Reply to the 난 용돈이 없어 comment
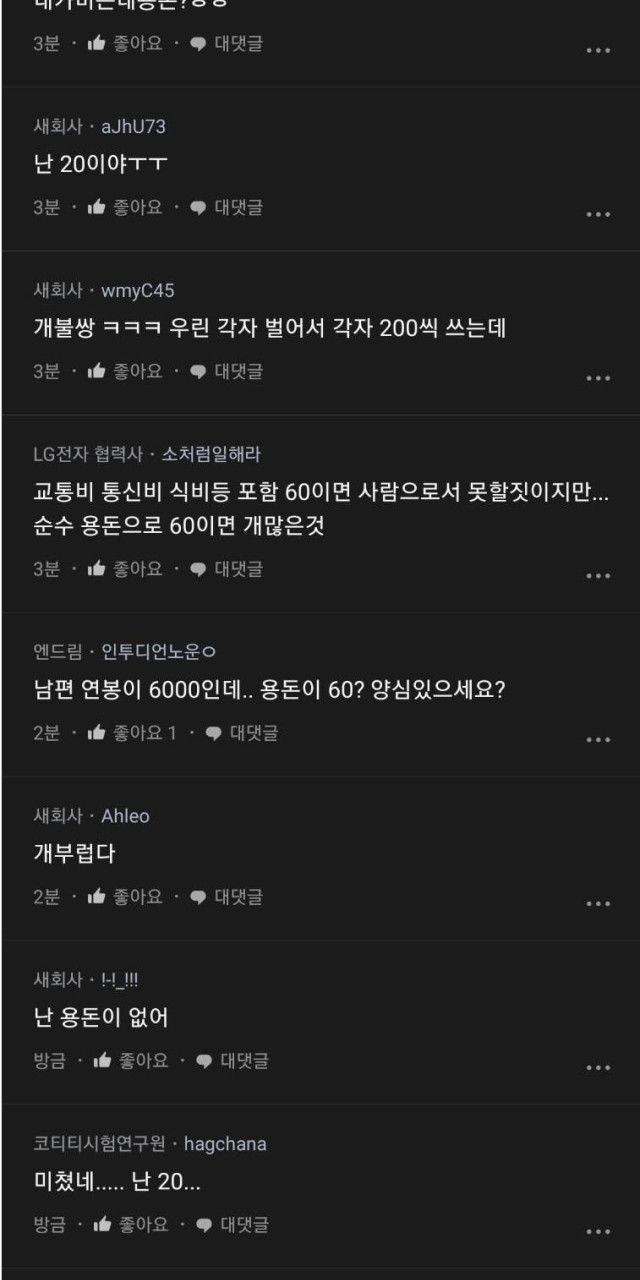The height and width of the screenshot is (1280, 640). point(232,1061)
